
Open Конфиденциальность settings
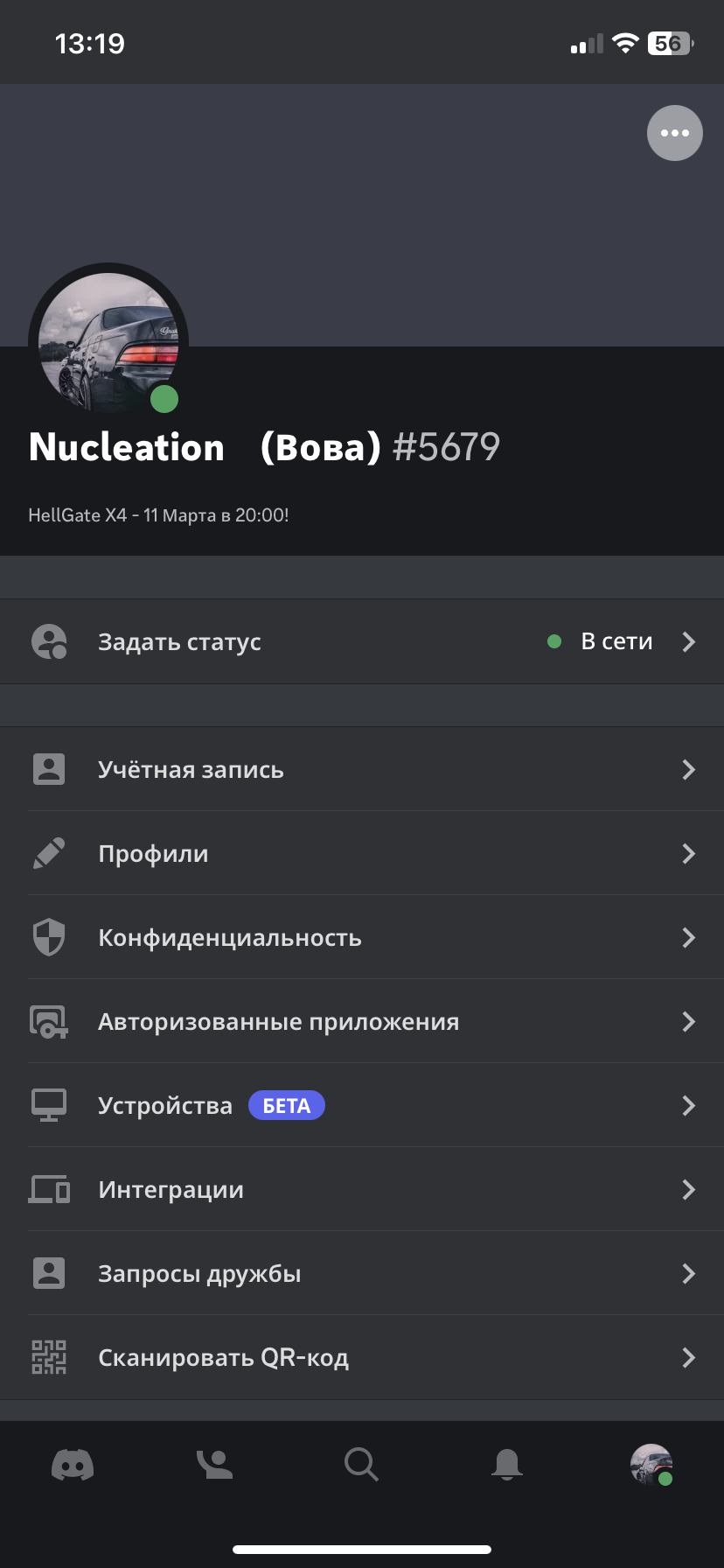tap(362, 937)
